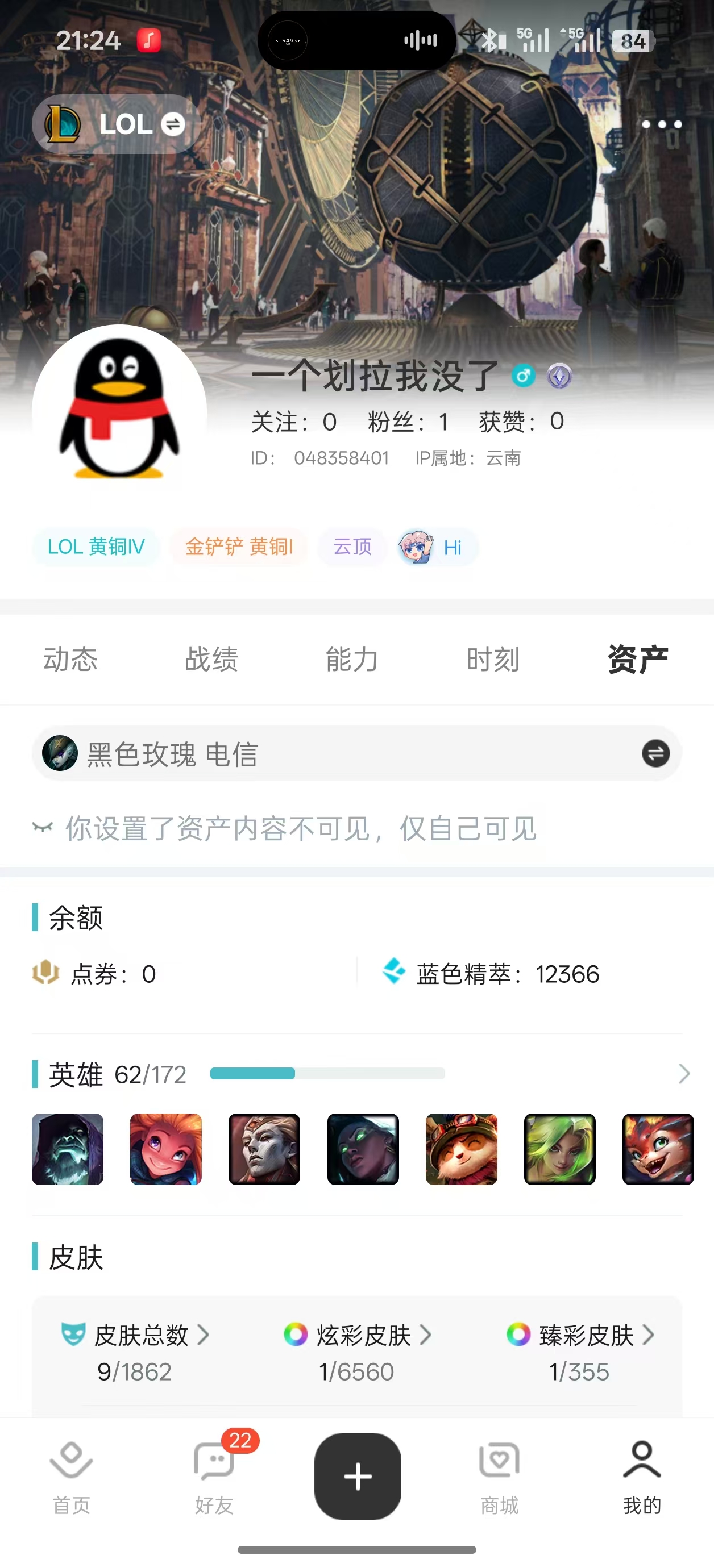Open the 好友 friends tab
Screen dimensions: 714x1568
tap(214, 1477)
